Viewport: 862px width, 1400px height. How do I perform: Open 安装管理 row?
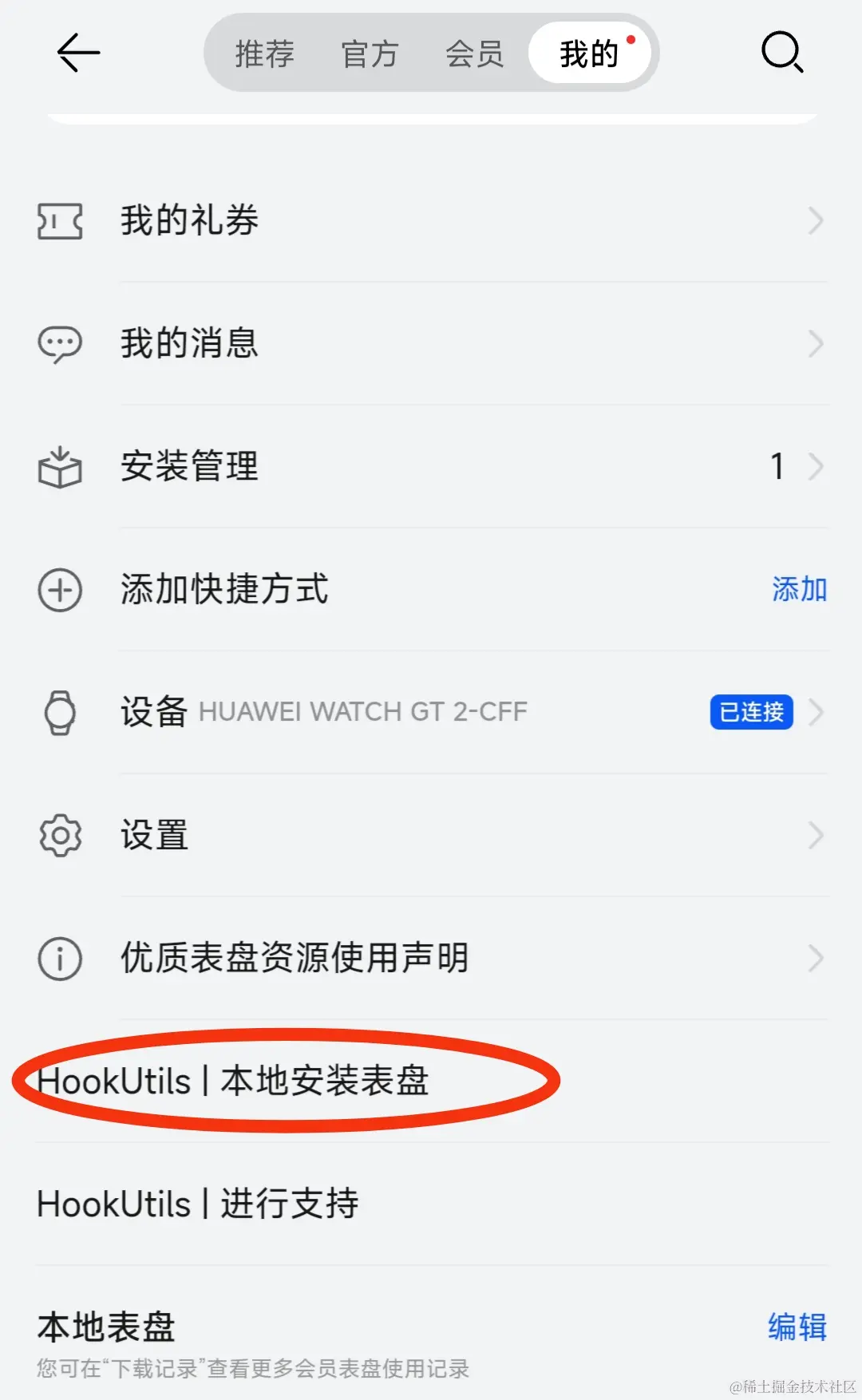tap(431, 467)
